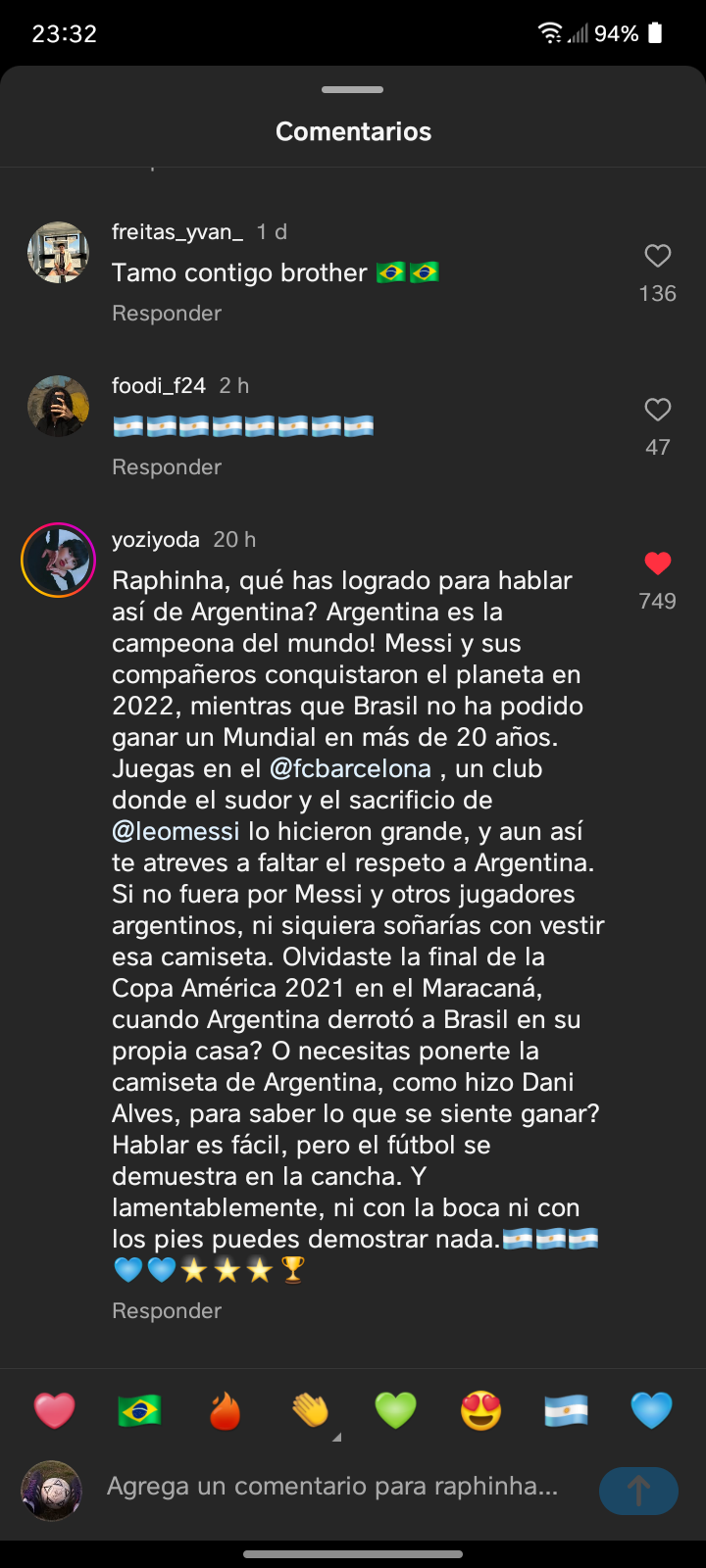Open foodi_f24's profile picture
The width and height of the screenshot is (706, 1568).
(59, 406)
